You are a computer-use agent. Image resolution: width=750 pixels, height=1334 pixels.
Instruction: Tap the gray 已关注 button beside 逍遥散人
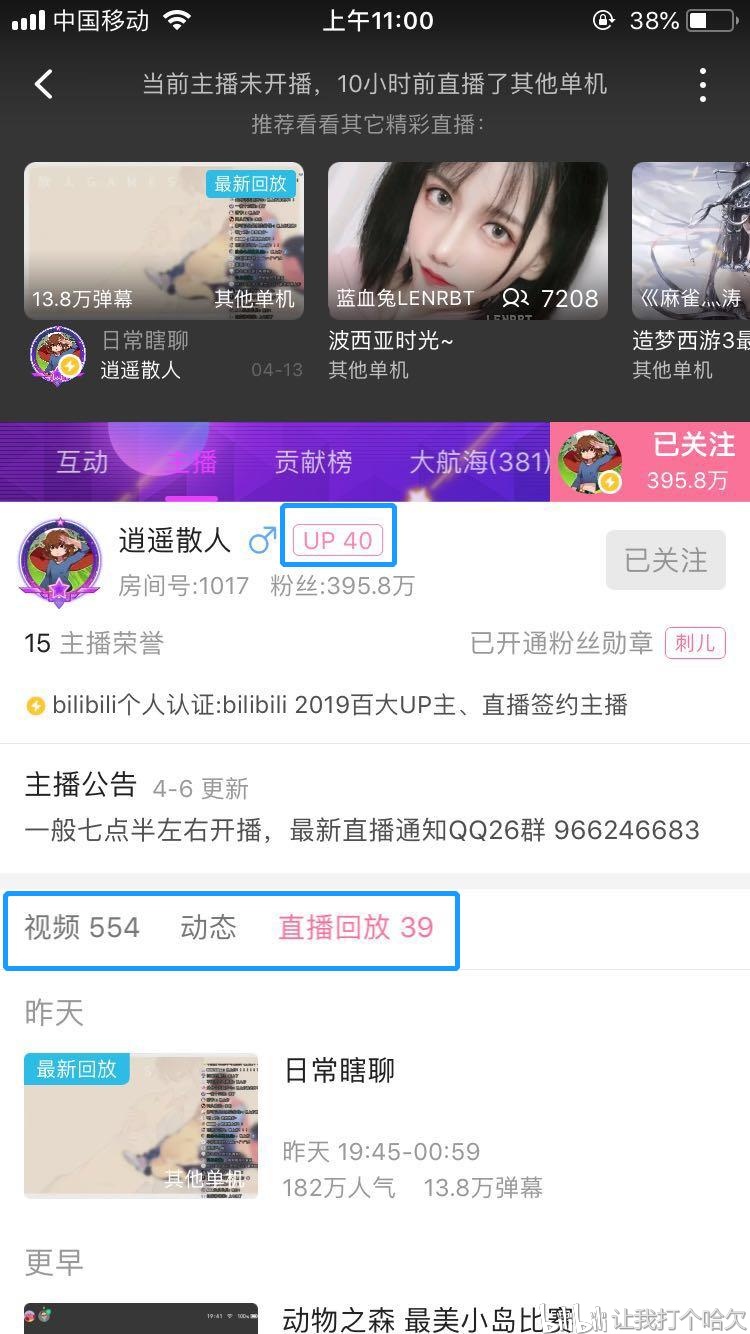click(665, 560)
